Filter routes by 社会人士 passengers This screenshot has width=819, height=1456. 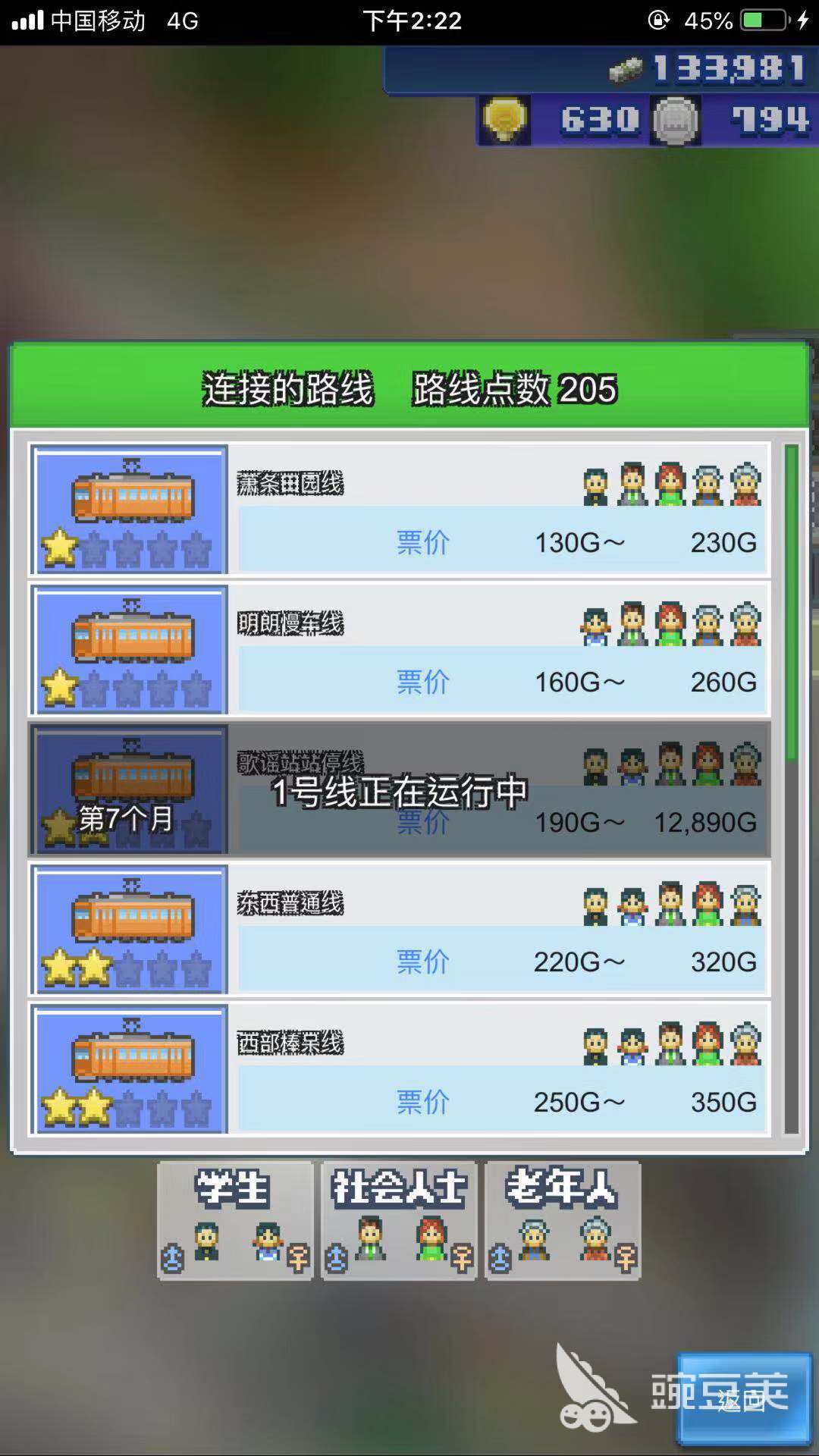point(399,1220)
